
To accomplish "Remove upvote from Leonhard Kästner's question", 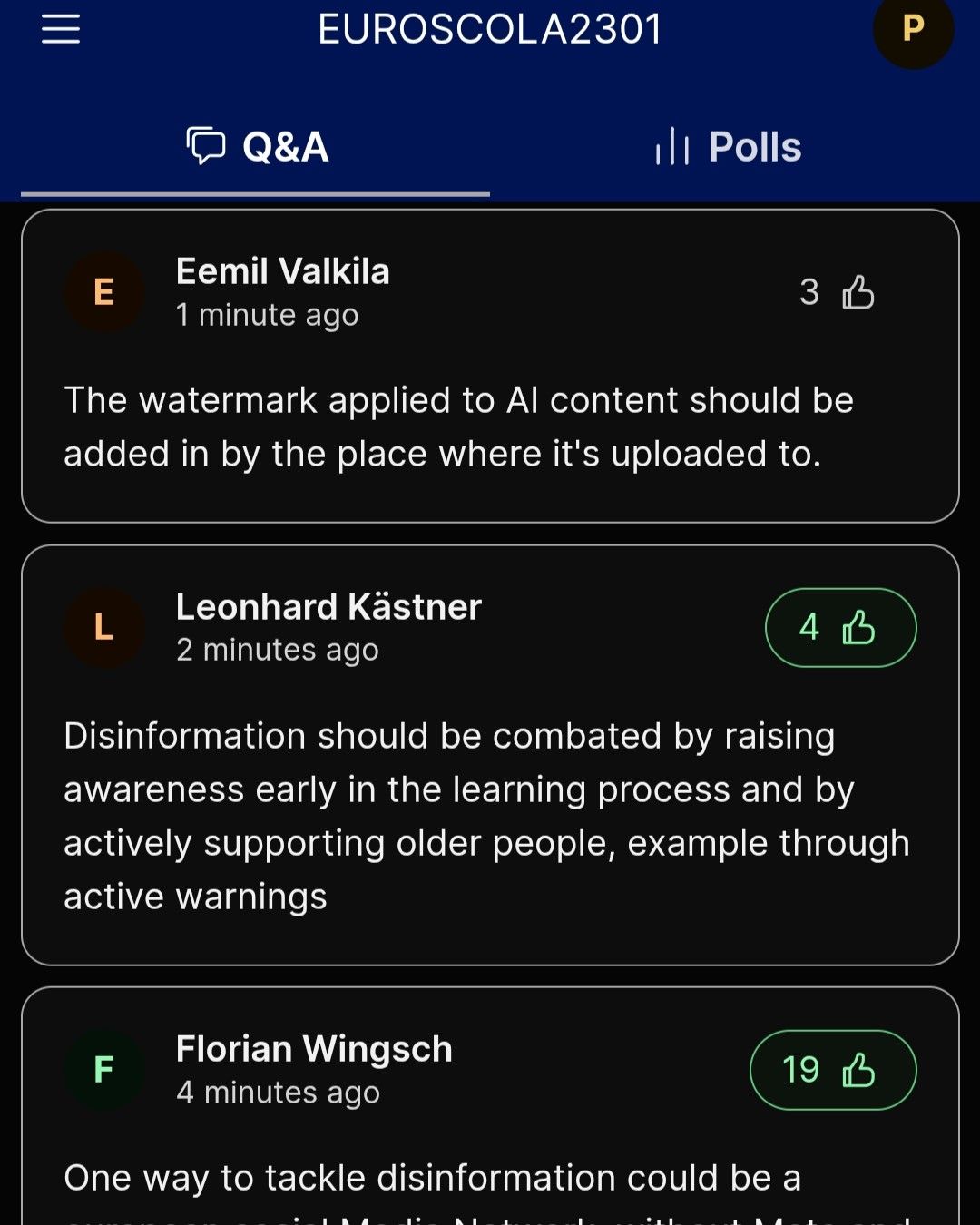I will [840, 628].
